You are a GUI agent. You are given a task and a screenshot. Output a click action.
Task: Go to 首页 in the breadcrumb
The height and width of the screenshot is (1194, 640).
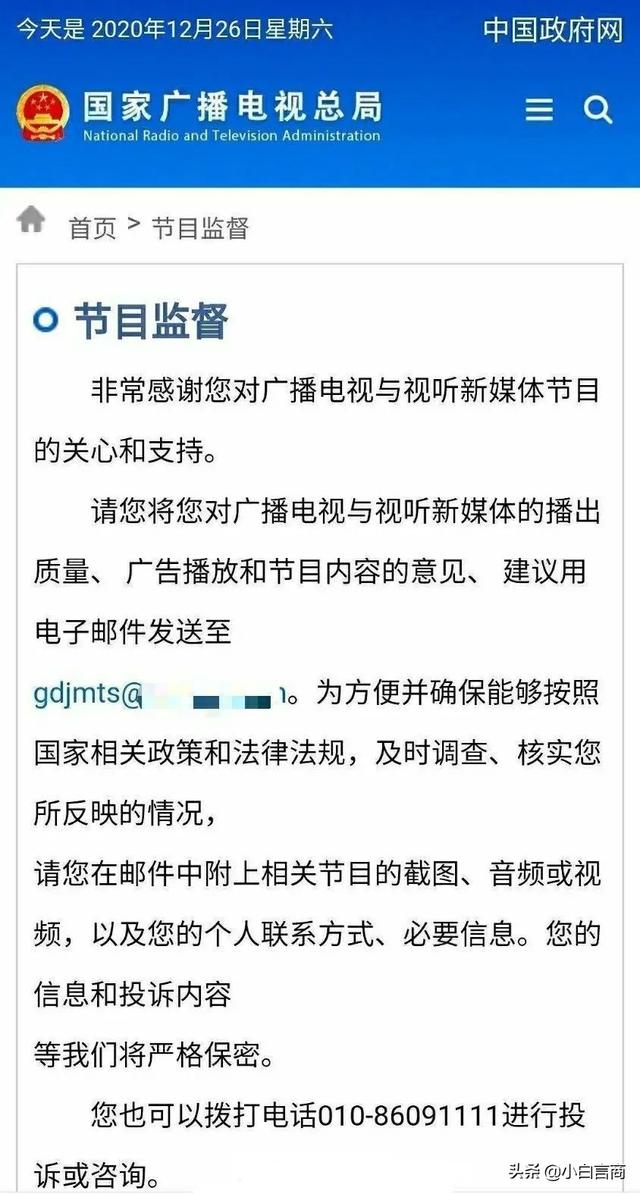(x=92, y=228)
